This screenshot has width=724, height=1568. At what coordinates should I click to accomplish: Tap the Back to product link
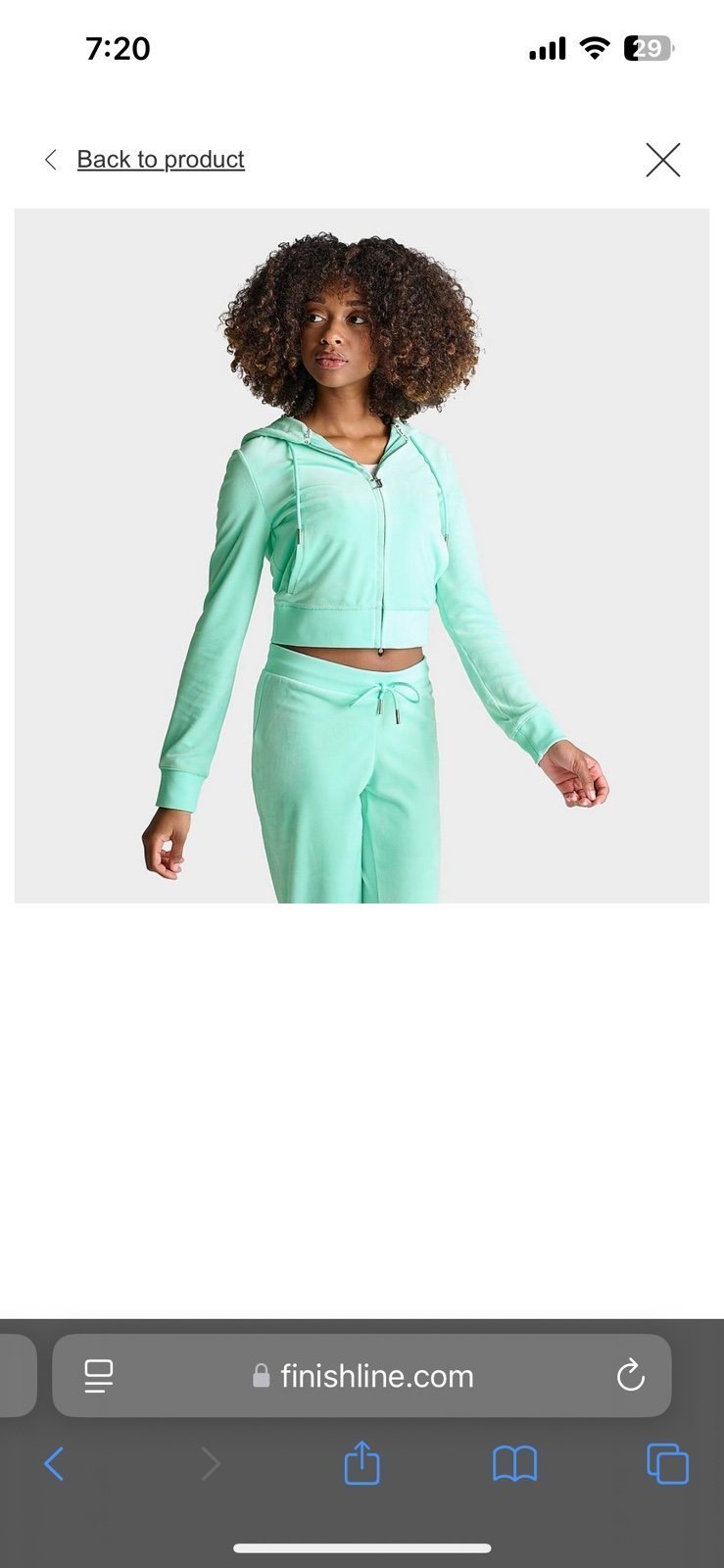tap(161, 159)
